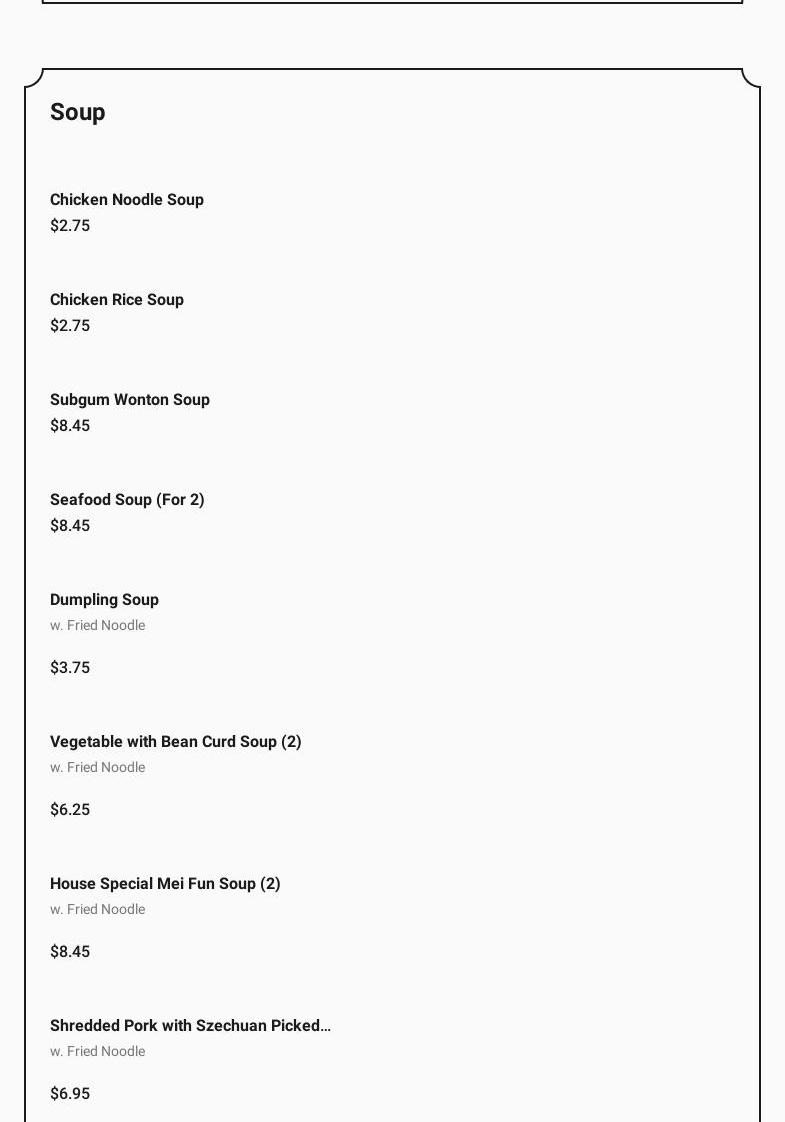The width and height of the screenshot is (785, 1122).
Task: Tap the Dumpling Soup item
Action: point(104,600)
